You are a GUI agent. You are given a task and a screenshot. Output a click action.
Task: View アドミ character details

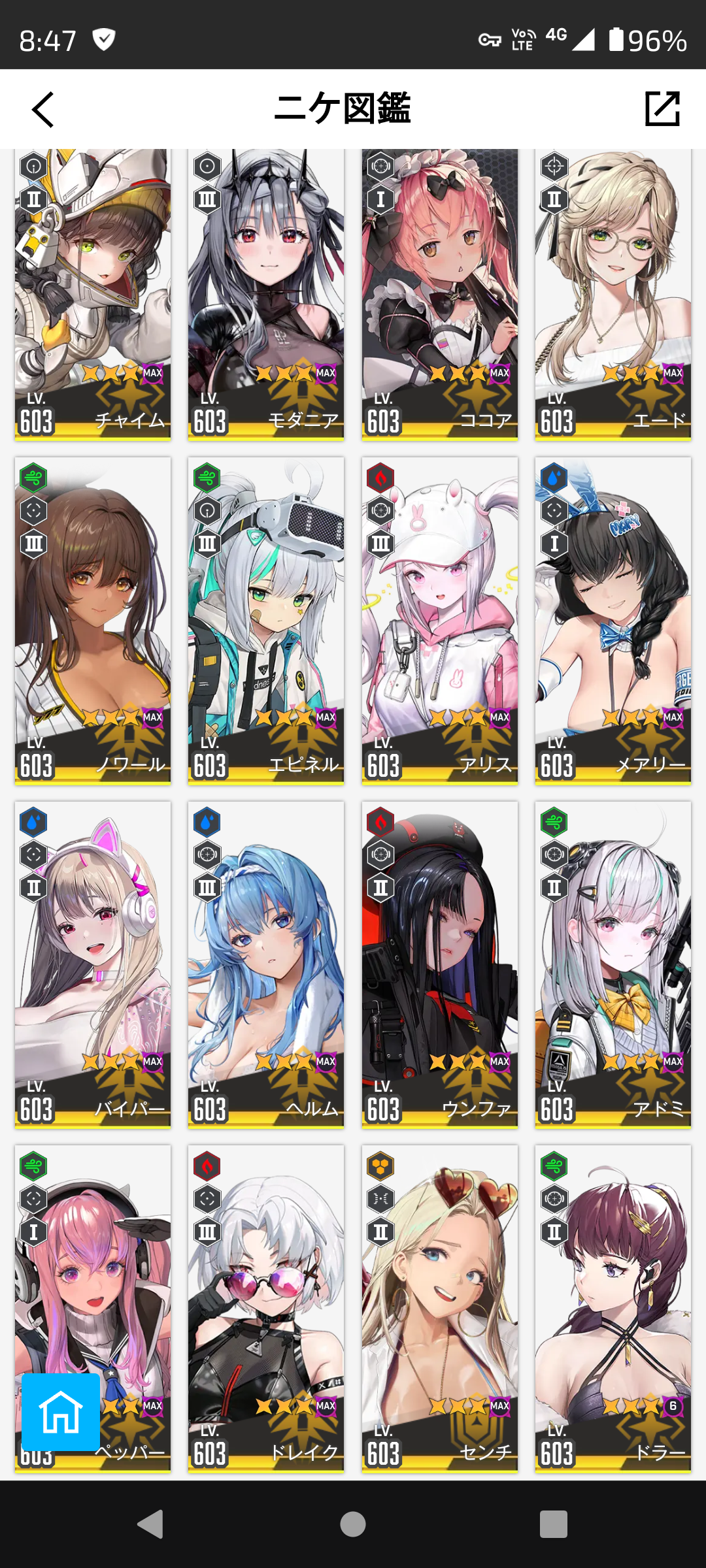613,965
